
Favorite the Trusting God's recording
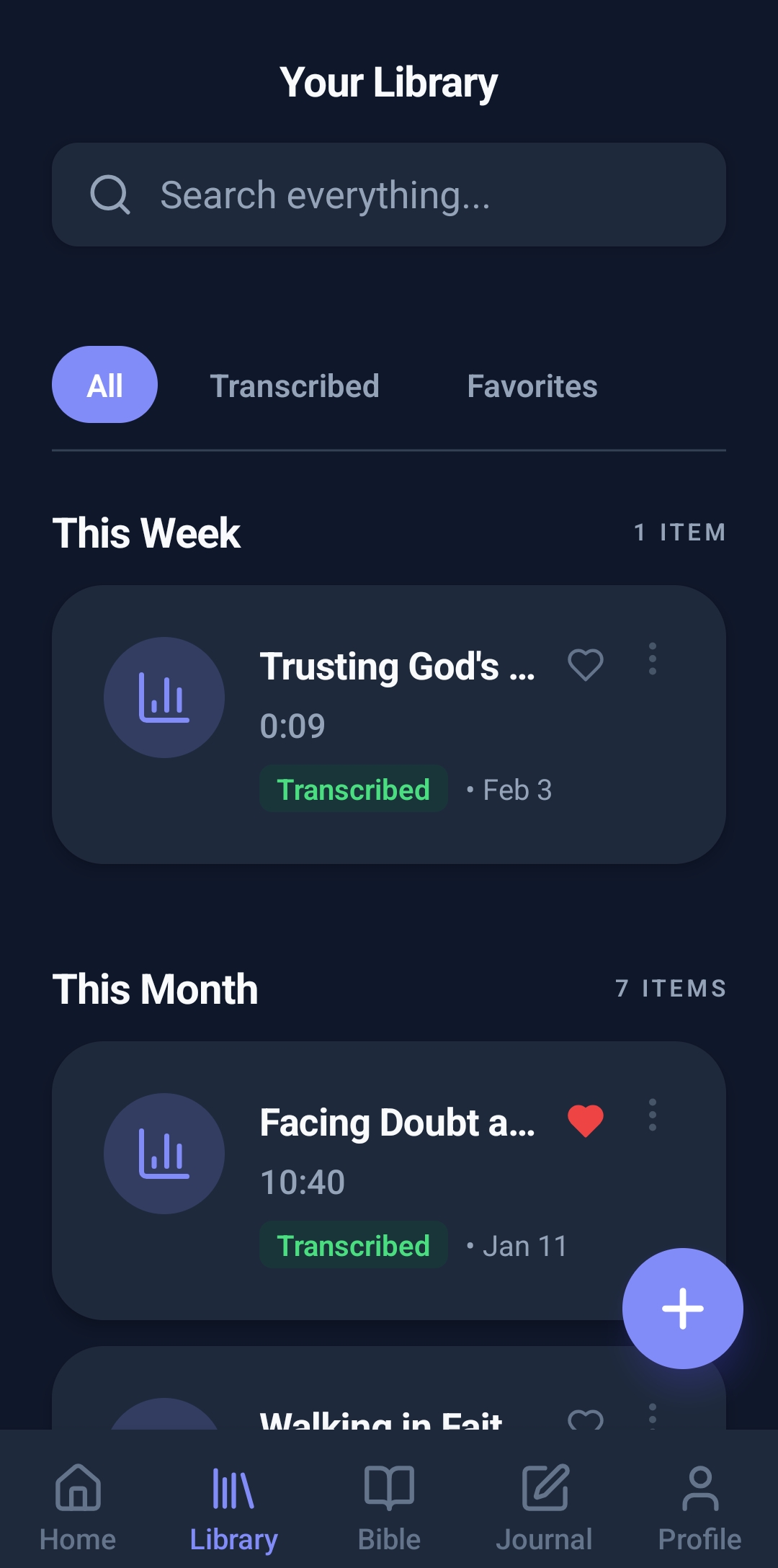(x=585, y=664)
